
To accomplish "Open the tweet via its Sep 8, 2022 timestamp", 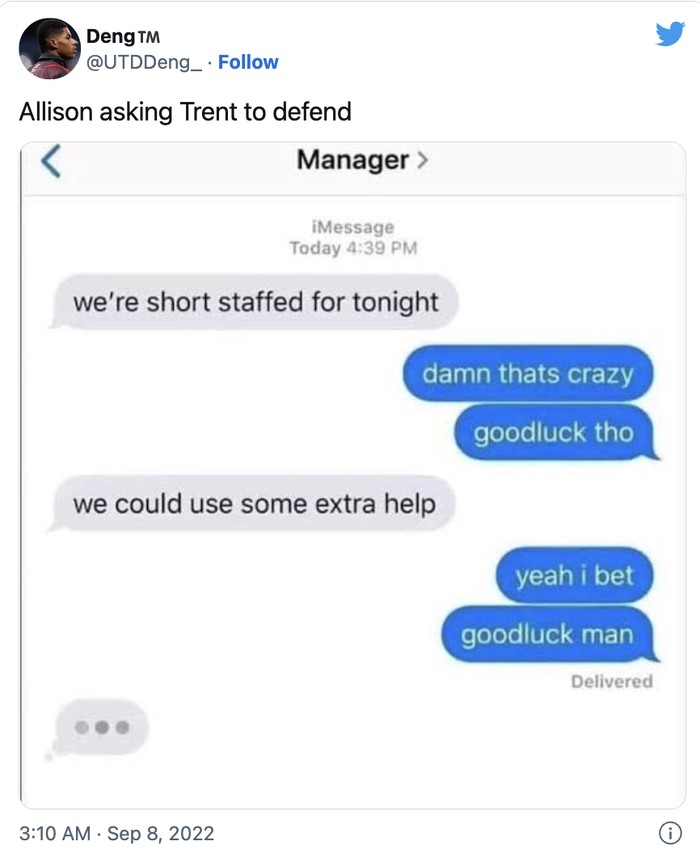I will (x=116, y=832).
